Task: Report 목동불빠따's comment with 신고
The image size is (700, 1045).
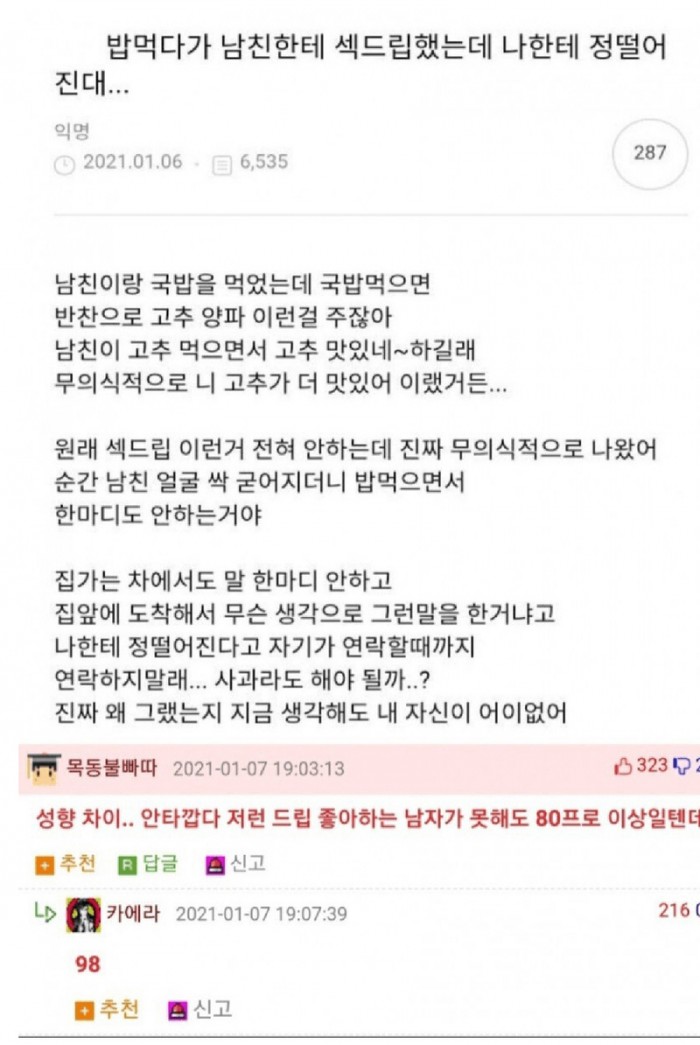Action: [235, 863]
